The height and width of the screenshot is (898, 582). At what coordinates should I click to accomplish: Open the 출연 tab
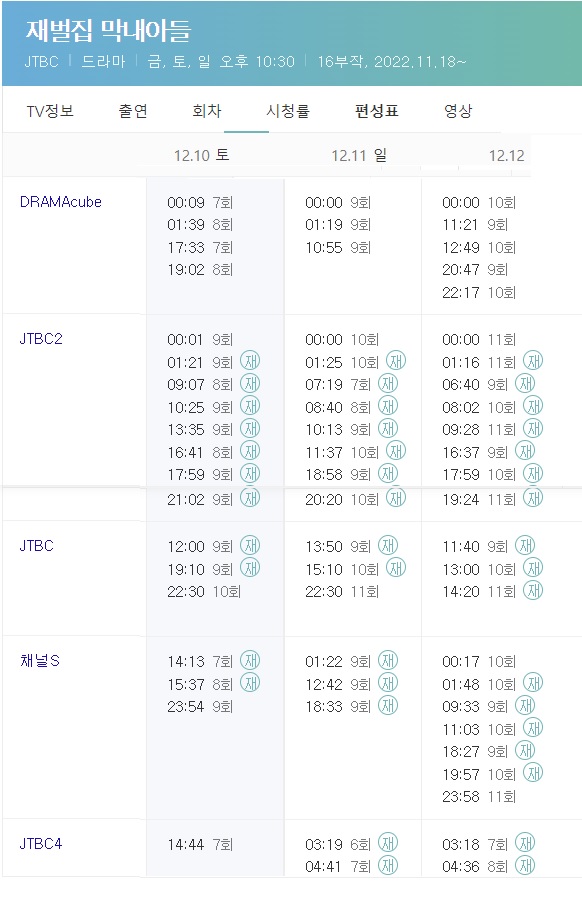point(133,111)
